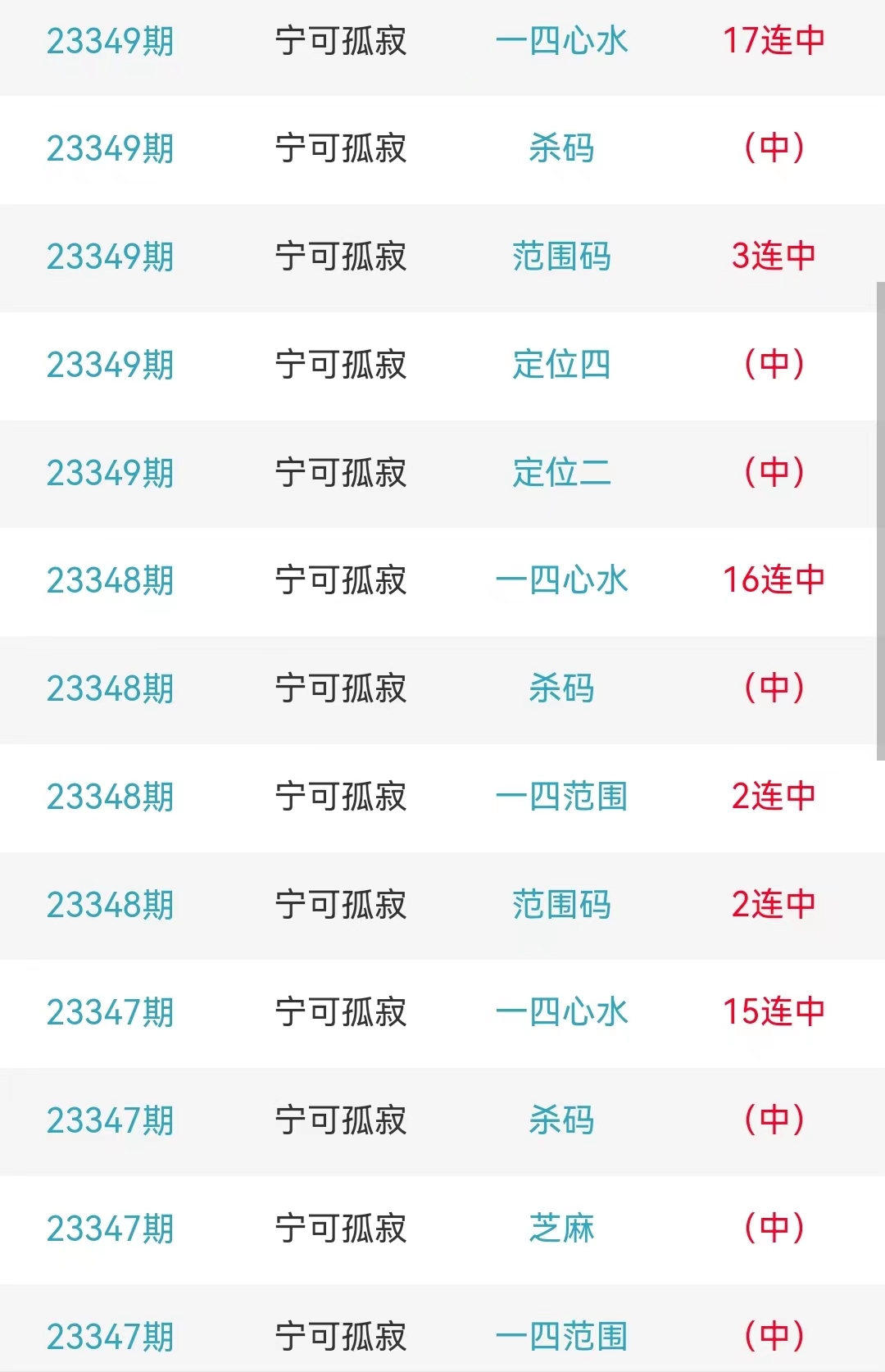
Task: View the 23347期 杀码 row
Action: [561, 1120]
